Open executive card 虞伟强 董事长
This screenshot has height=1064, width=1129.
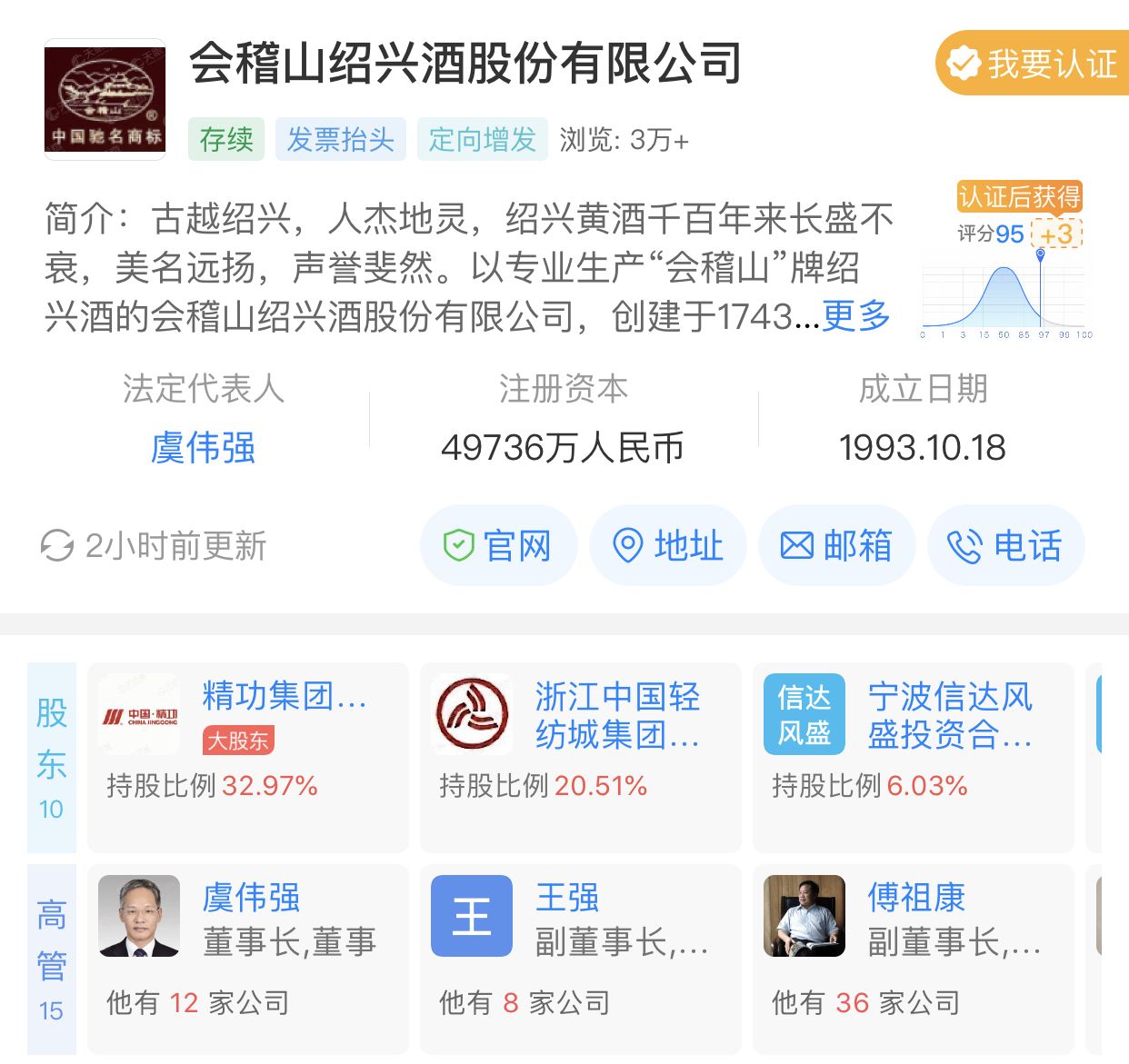pos(247,960)
